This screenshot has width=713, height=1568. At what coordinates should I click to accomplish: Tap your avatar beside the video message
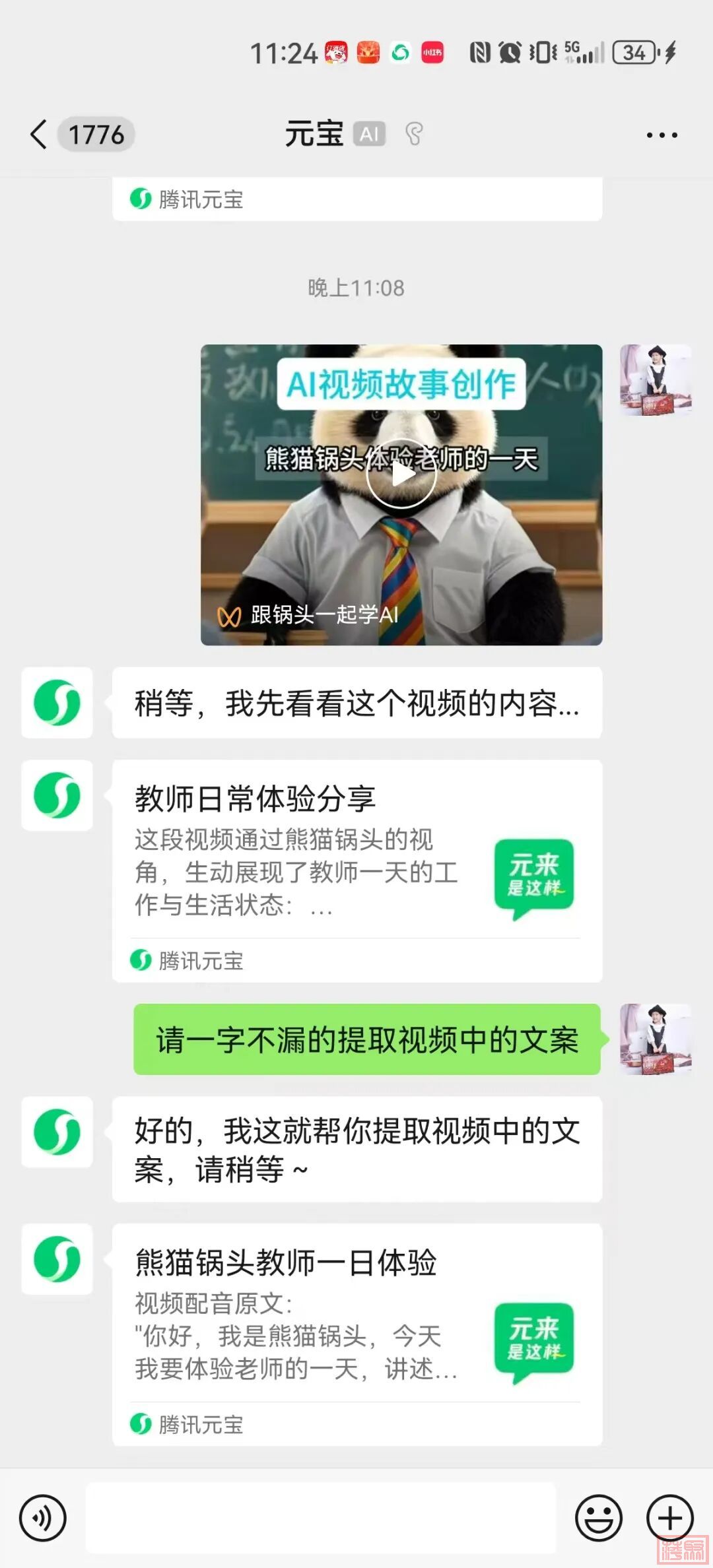tap(655, 380)
